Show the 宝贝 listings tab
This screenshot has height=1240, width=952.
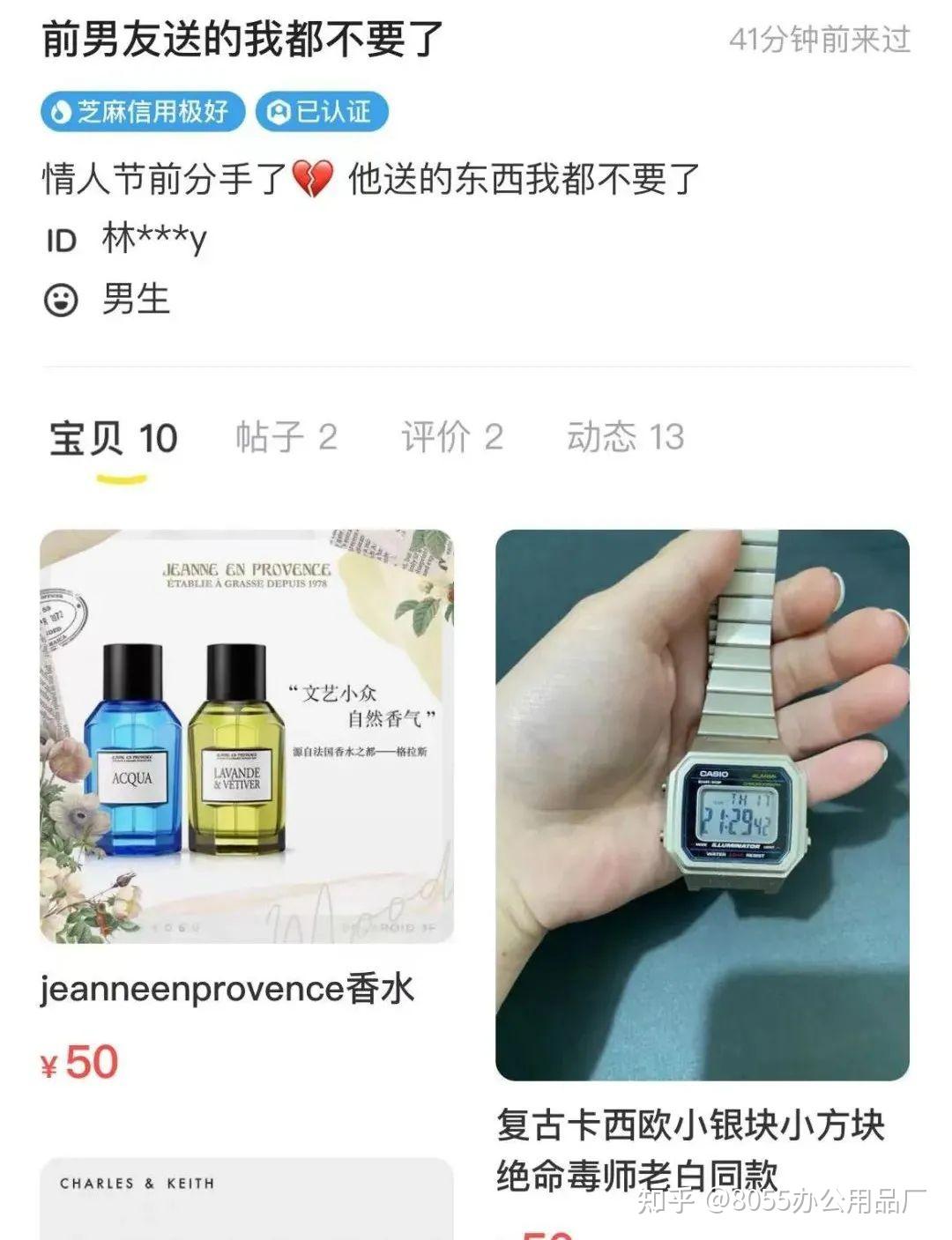[x=113, y=439]
